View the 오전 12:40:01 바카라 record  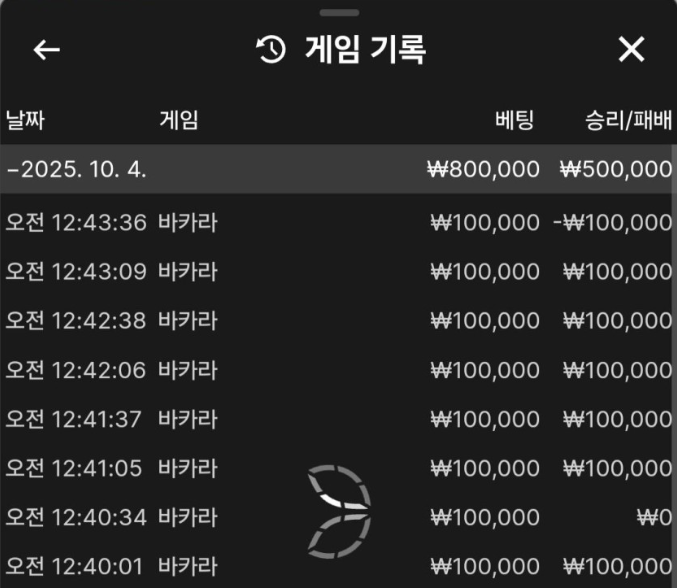(x=338, y=566)
